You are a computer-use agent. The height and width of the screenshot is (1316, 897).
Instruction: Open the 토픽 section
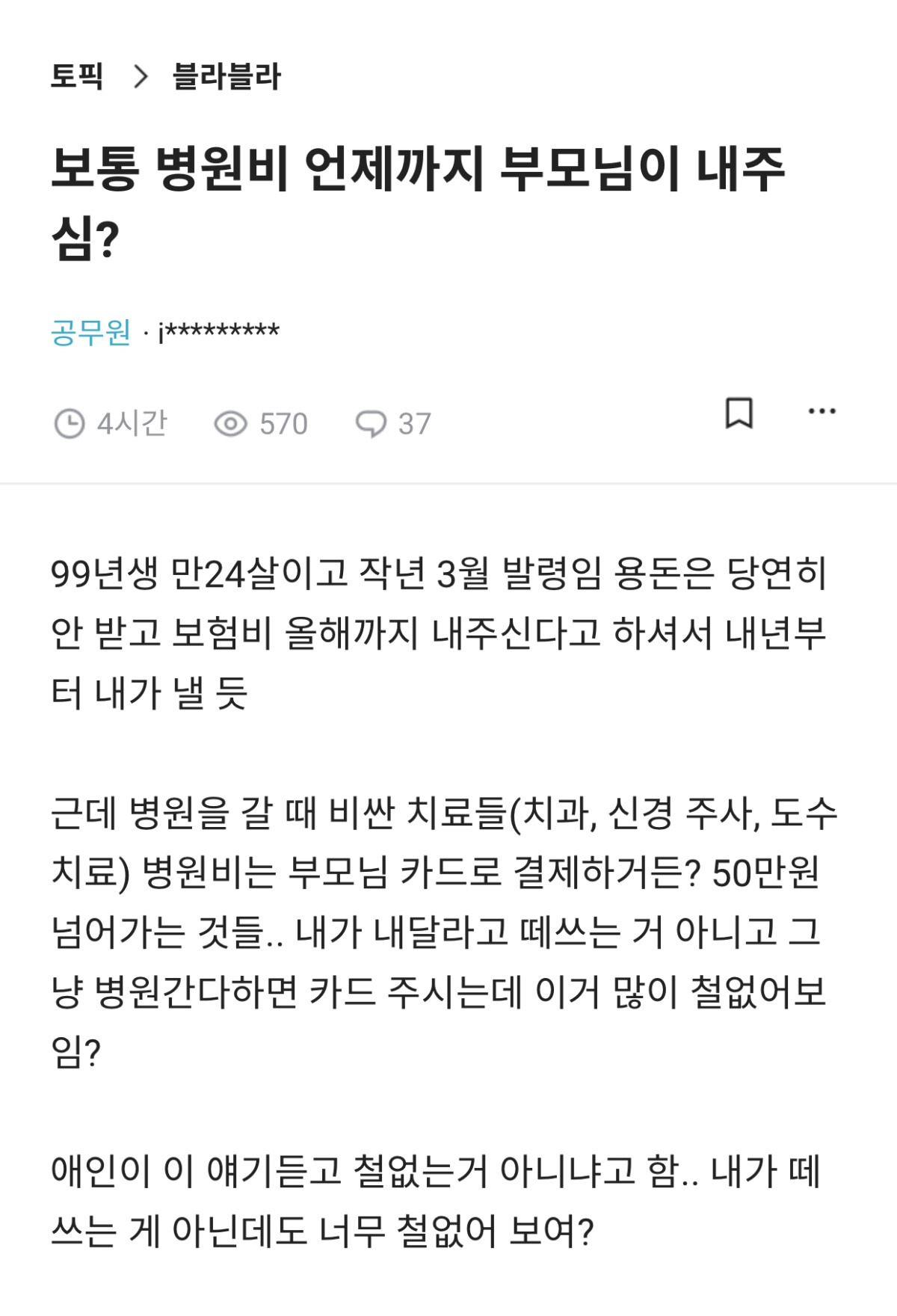pyautogui.click(x=77, y=75)
